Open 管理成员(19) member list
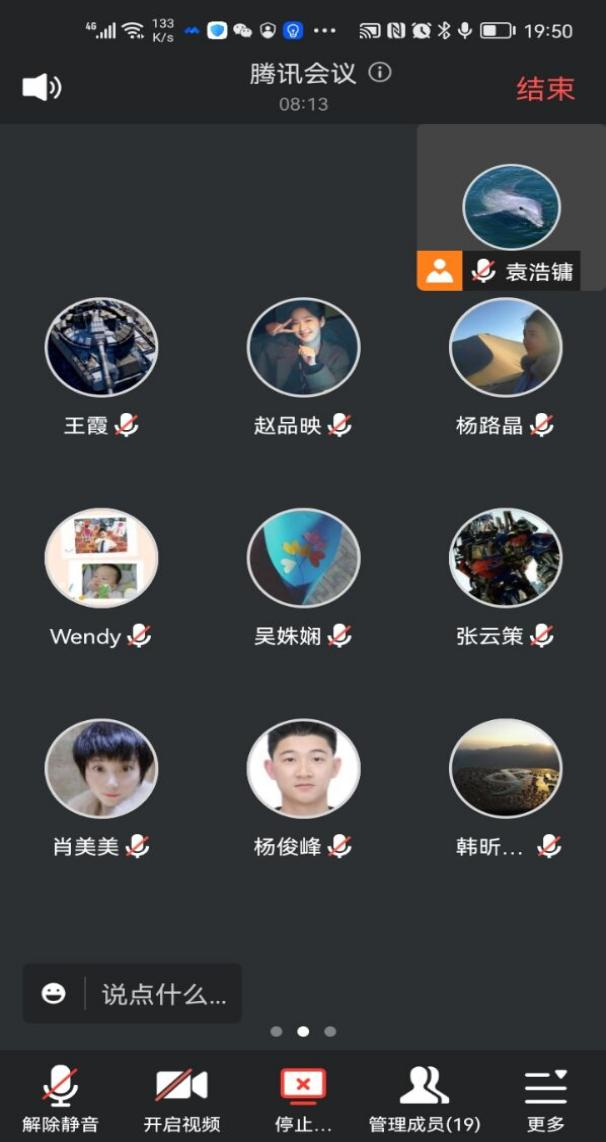The height and width of the screenshot is (1142, 606). pyautogui.click(x=424, y=1098)
